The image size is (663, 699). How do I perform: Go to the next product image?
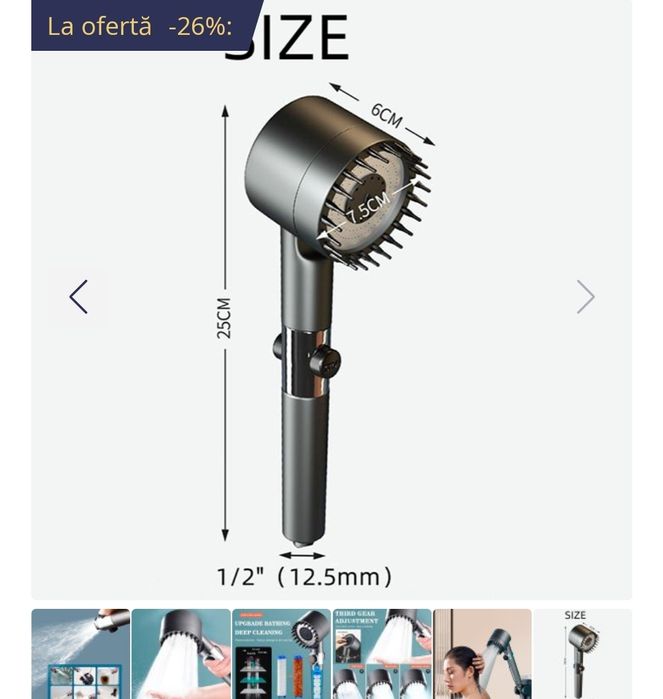click(585, 297)
